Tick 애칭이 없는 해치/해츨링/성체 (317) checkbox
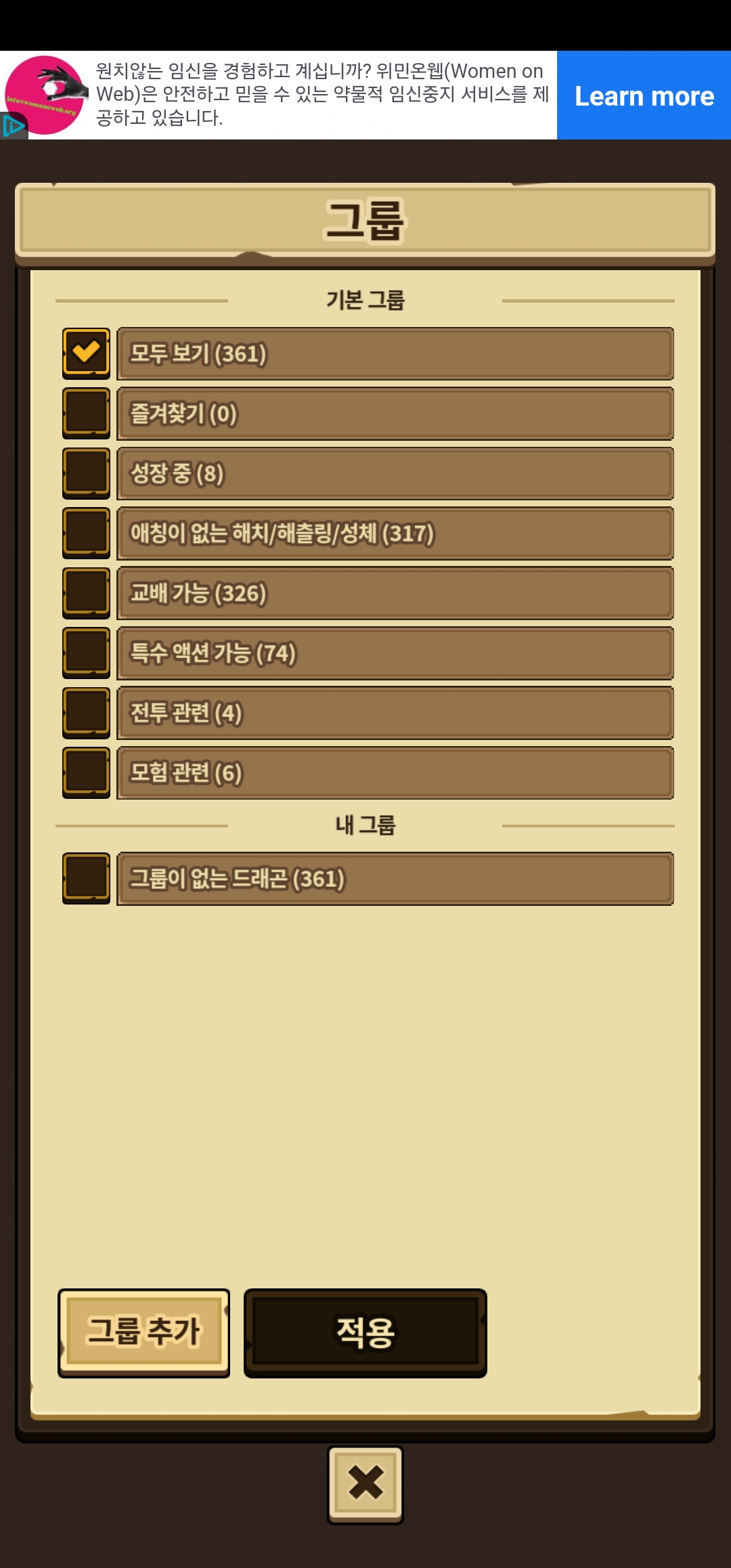Viewport: 731px width, 1568px height. coord(86,533)
